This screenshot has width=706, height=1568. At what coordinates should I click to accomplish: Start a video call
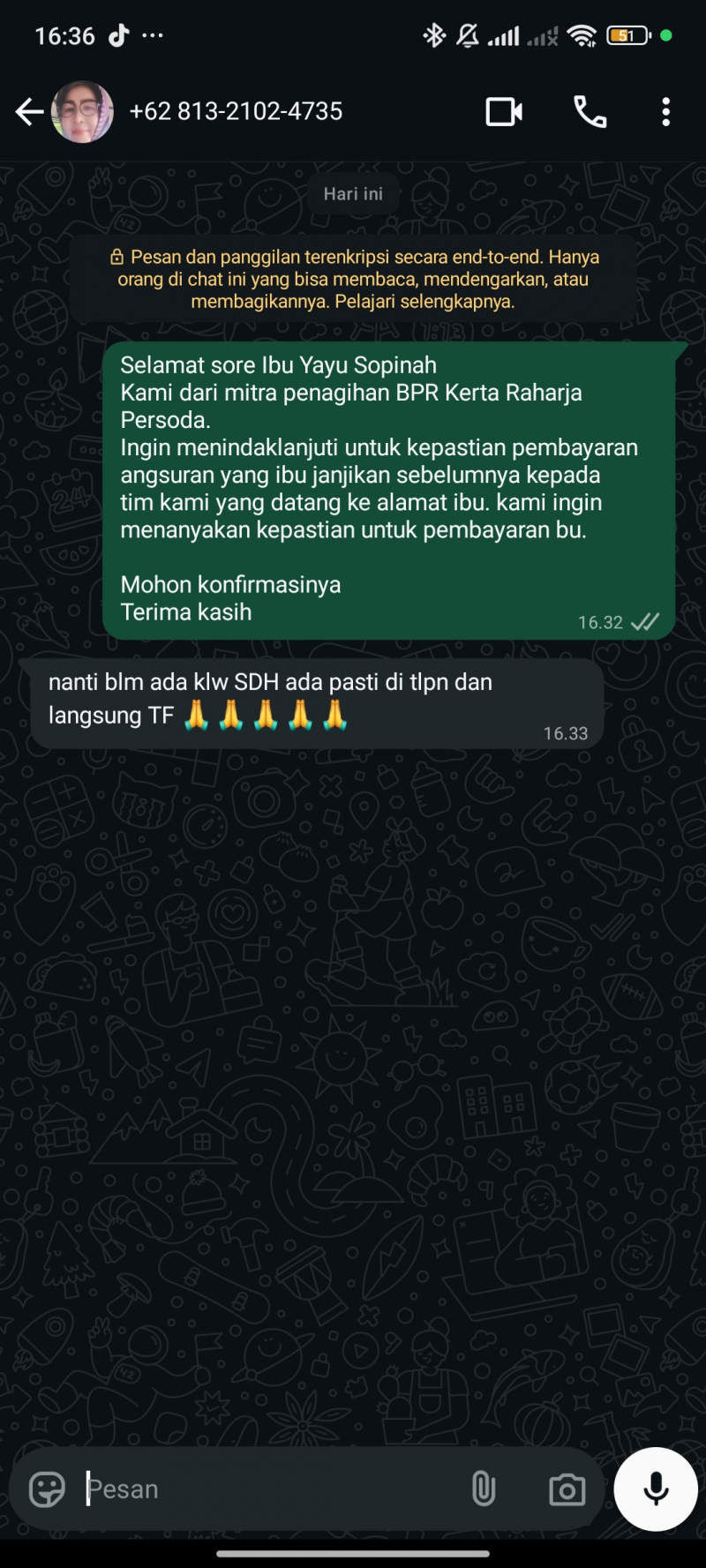coord(504,112)
